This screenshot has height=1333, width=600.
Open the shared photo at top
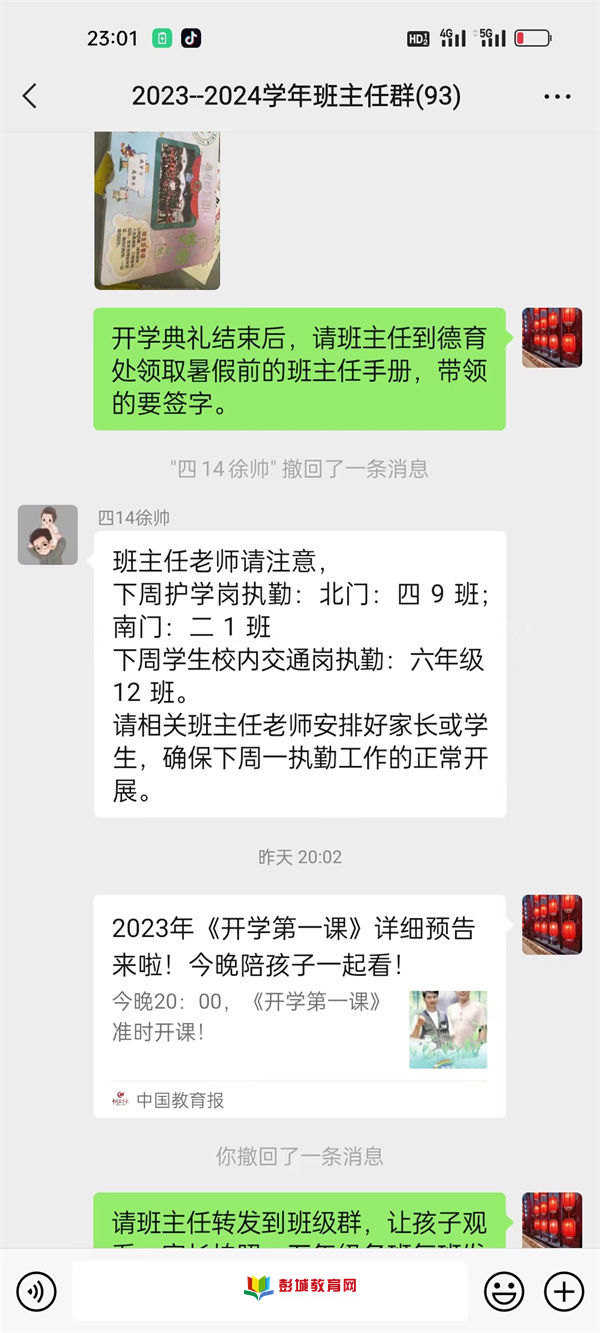point(157,210)
